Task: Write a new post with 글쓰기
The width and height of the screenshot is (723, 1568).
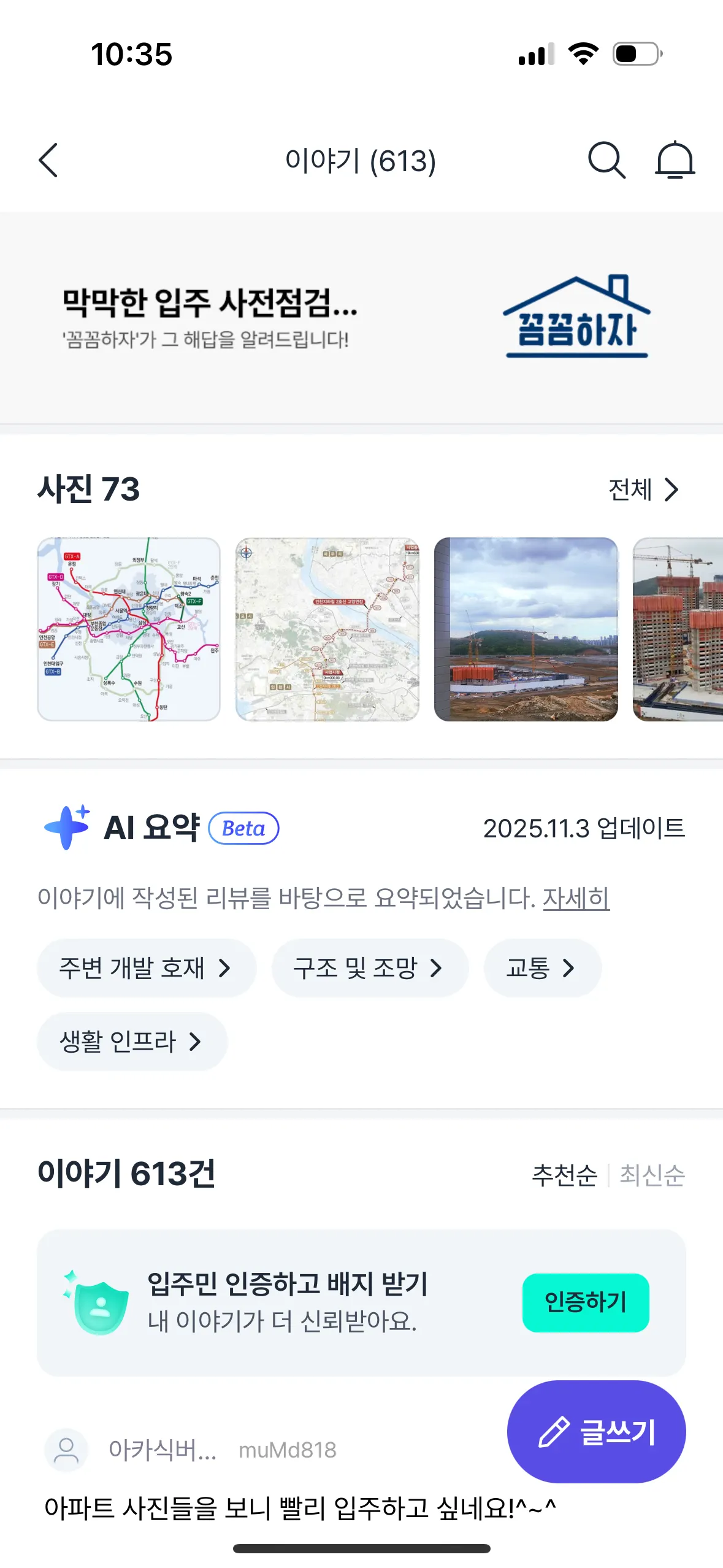Action: [596, 1432]
